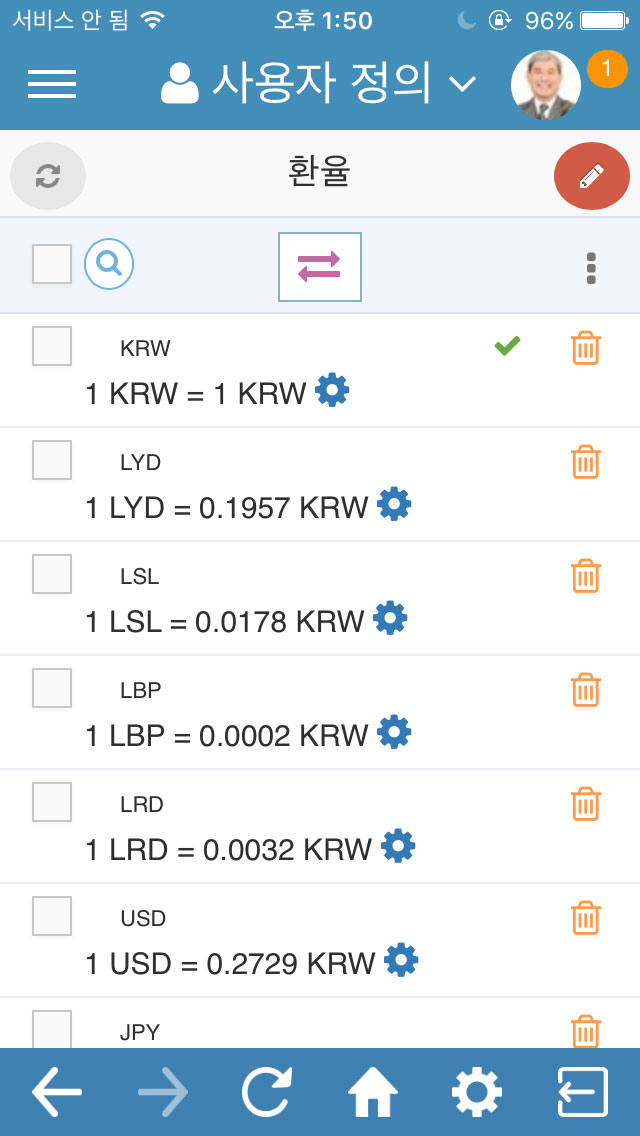Select the LBP row checkbox

click(x=52, y=688)
